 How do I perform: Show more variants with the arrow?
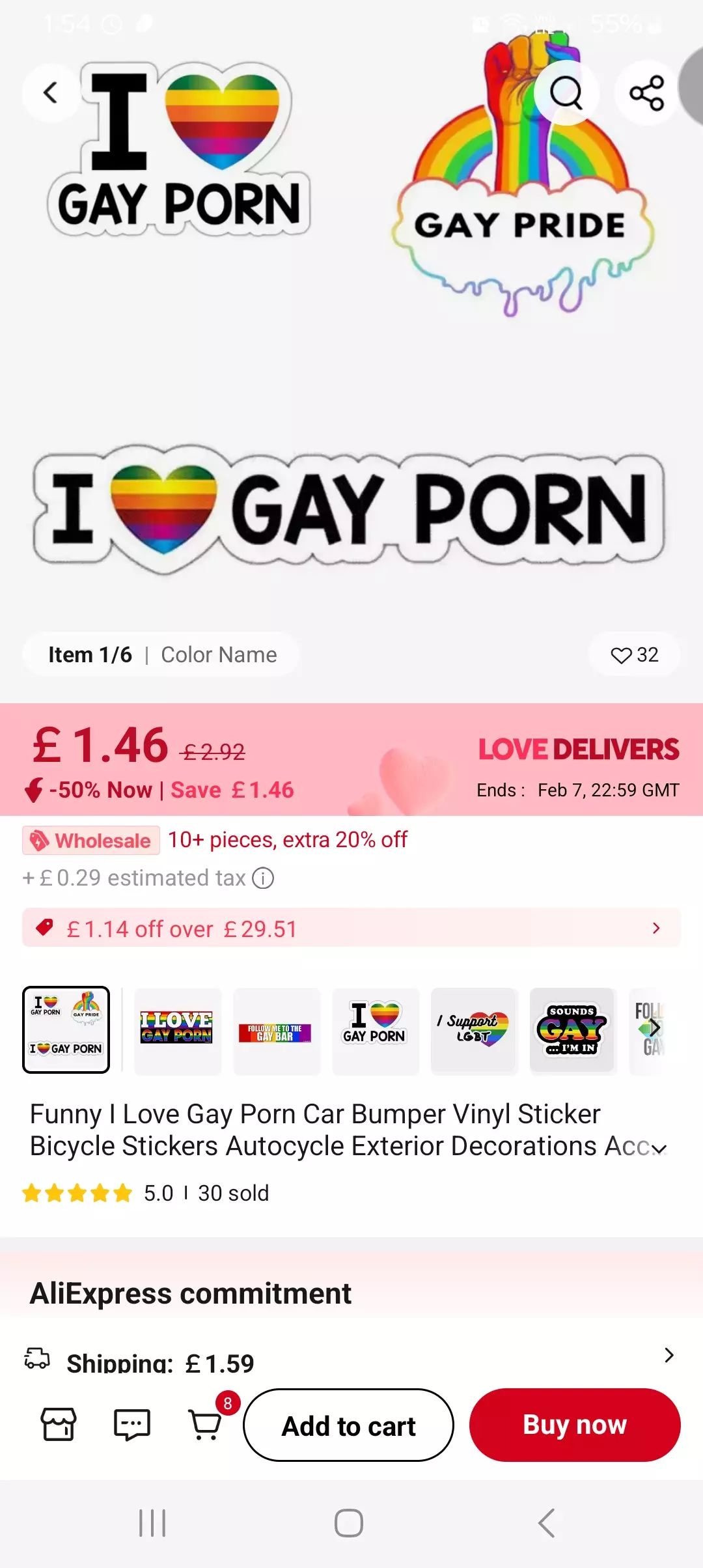point(655,1028)
